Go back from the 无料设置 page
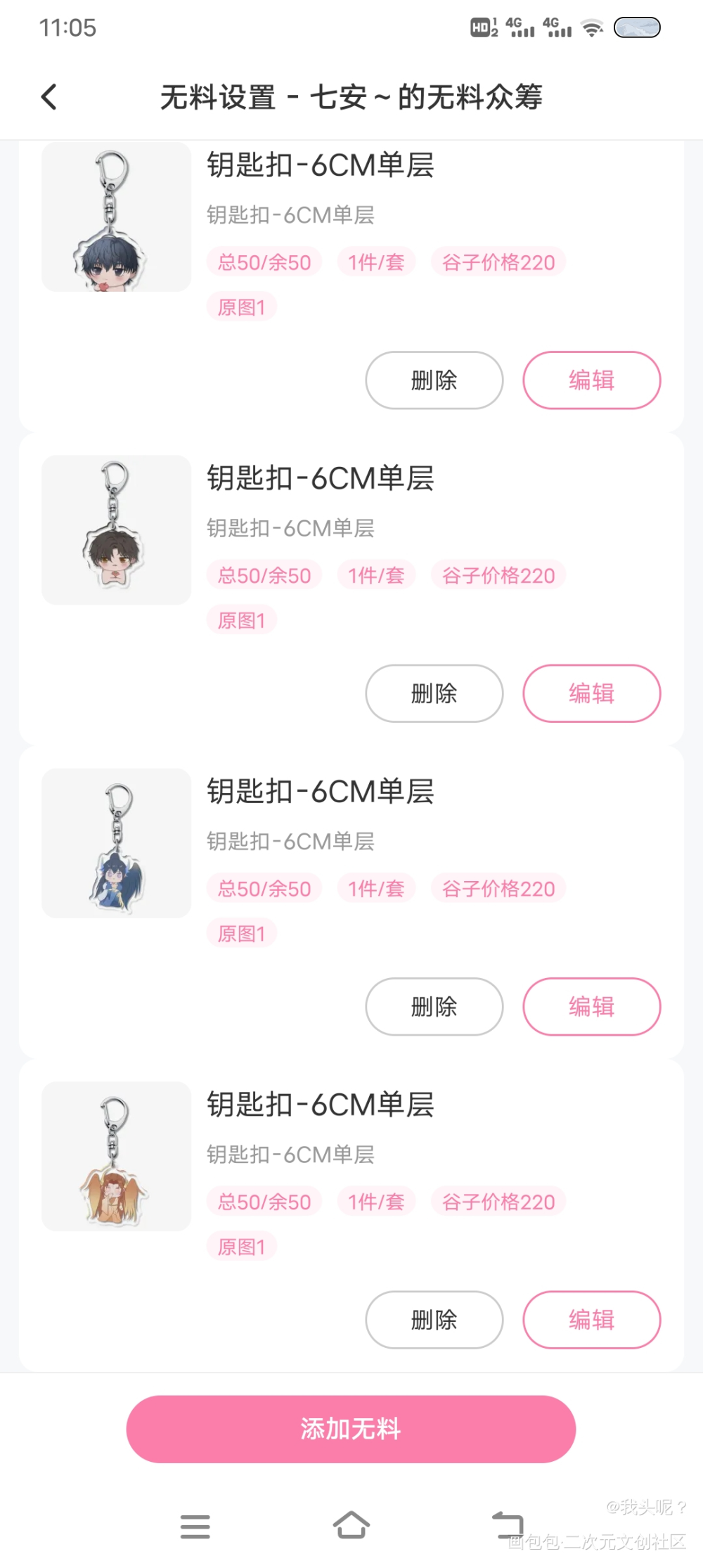The image size is (703, 1568). pyautogui.click(x=49, y=97)
